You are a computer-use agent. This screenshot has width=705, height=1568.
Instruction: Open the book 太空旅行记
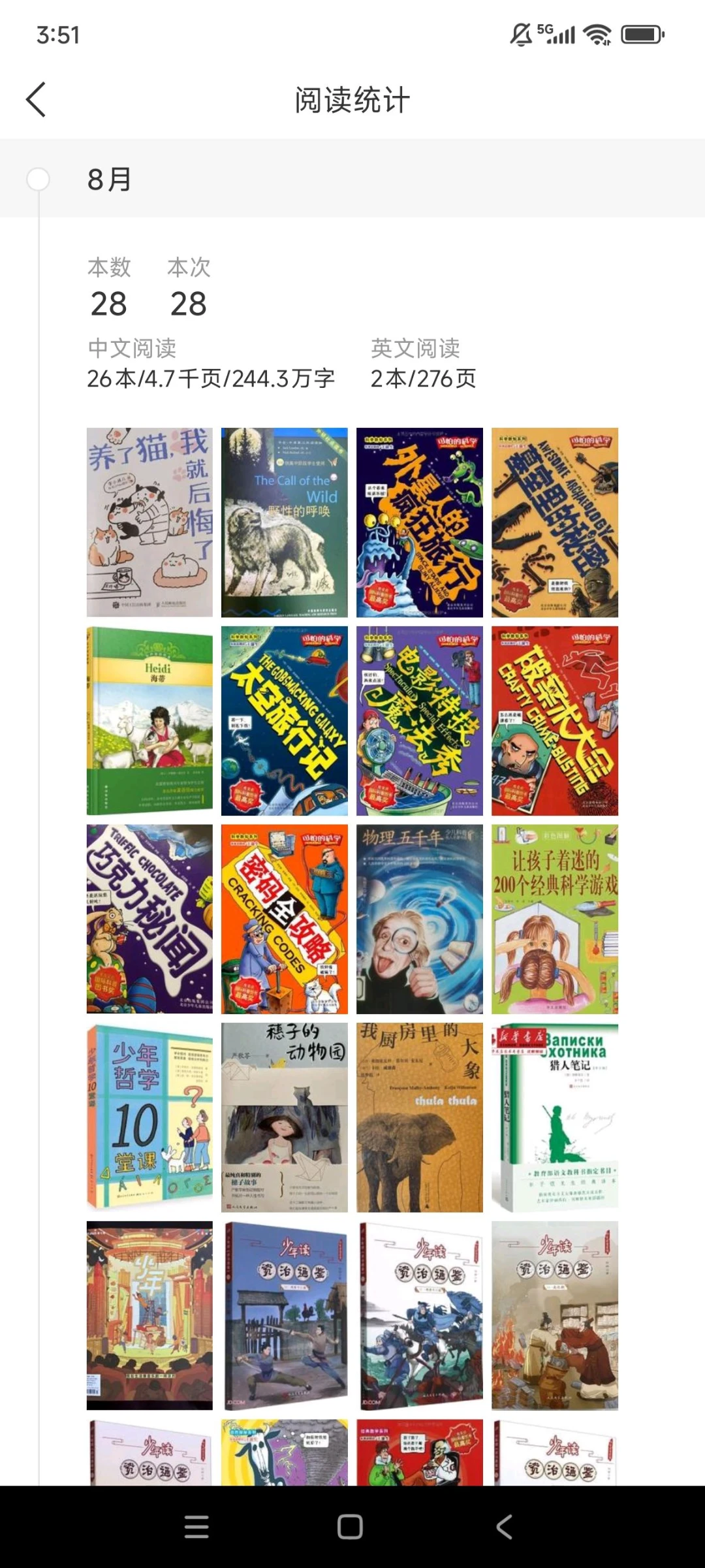coord(284,720)
